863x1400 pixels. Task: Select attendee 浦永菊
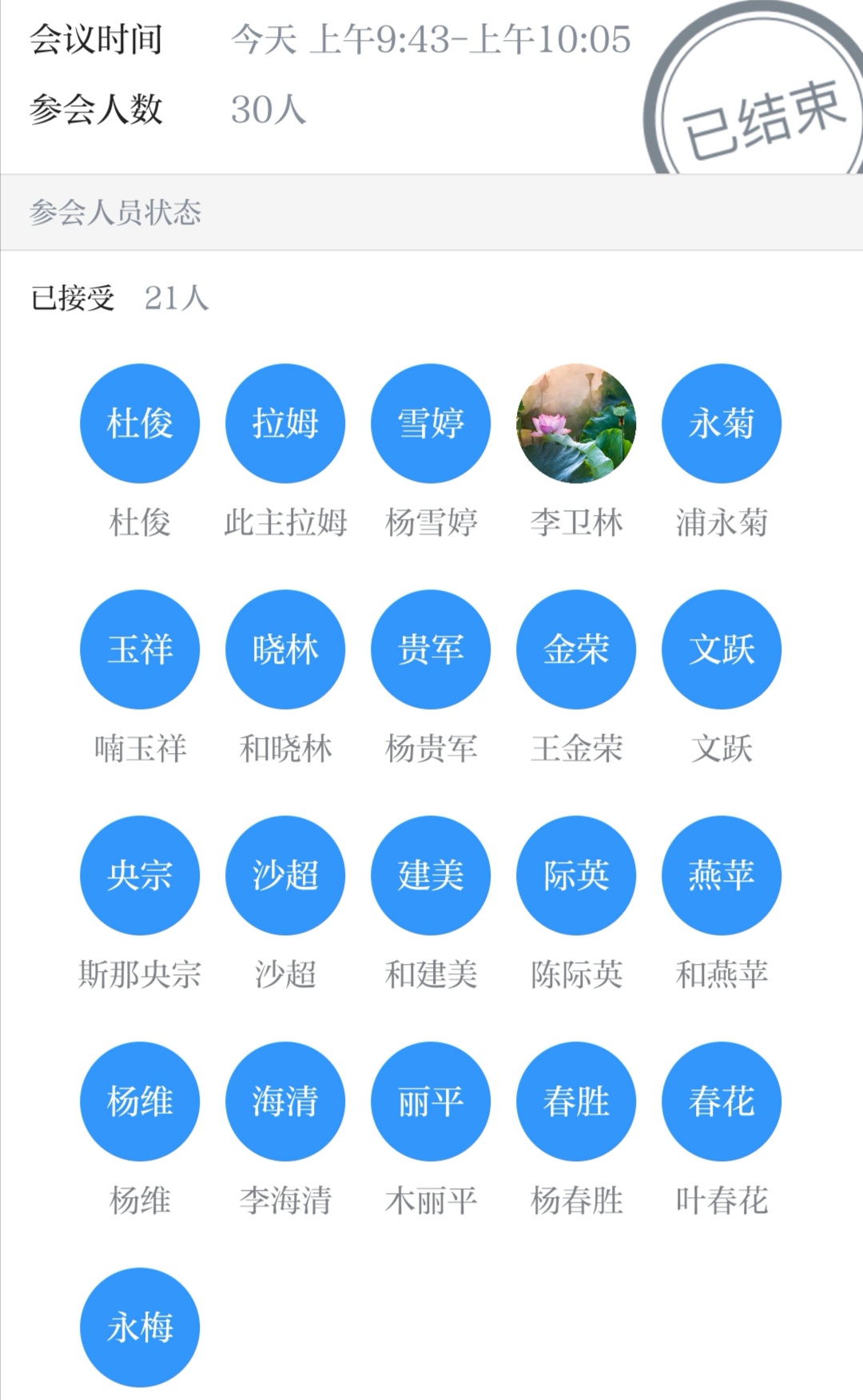(x=722, y=423)
